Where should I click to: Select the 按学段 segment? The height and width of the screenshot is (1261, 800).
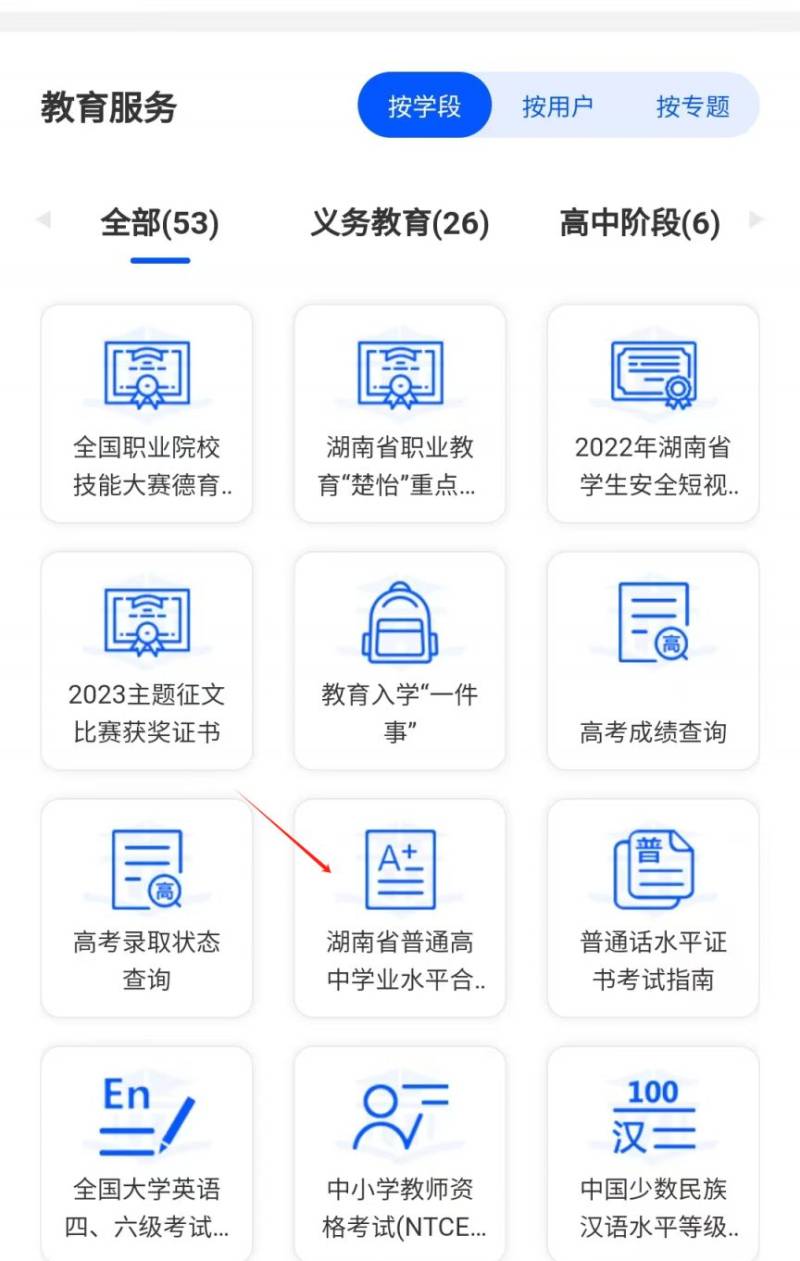click(x=425, y=106)
